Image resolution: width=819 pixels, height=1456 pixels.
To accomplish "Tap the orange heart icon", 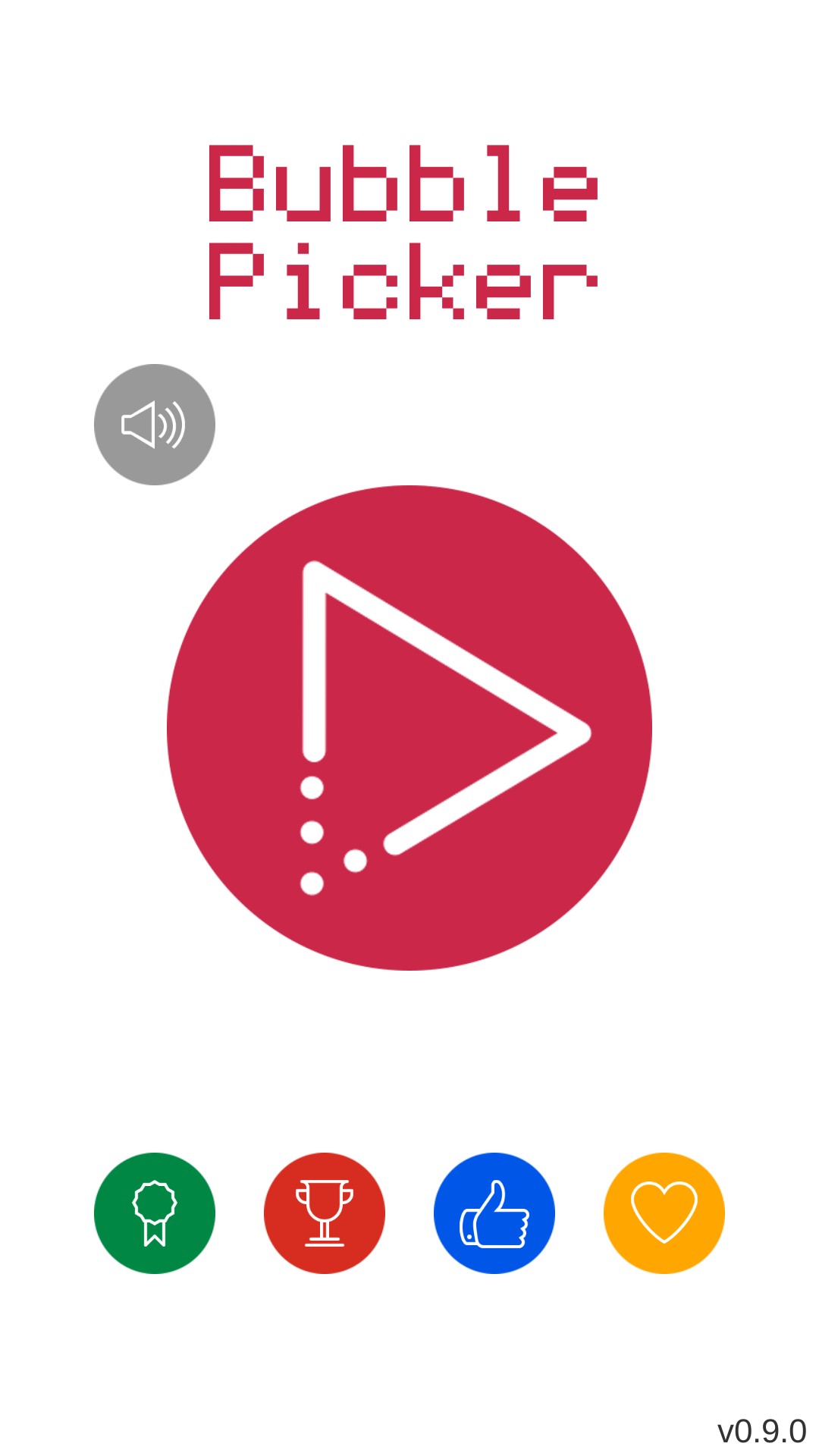I will point(664,1213).
